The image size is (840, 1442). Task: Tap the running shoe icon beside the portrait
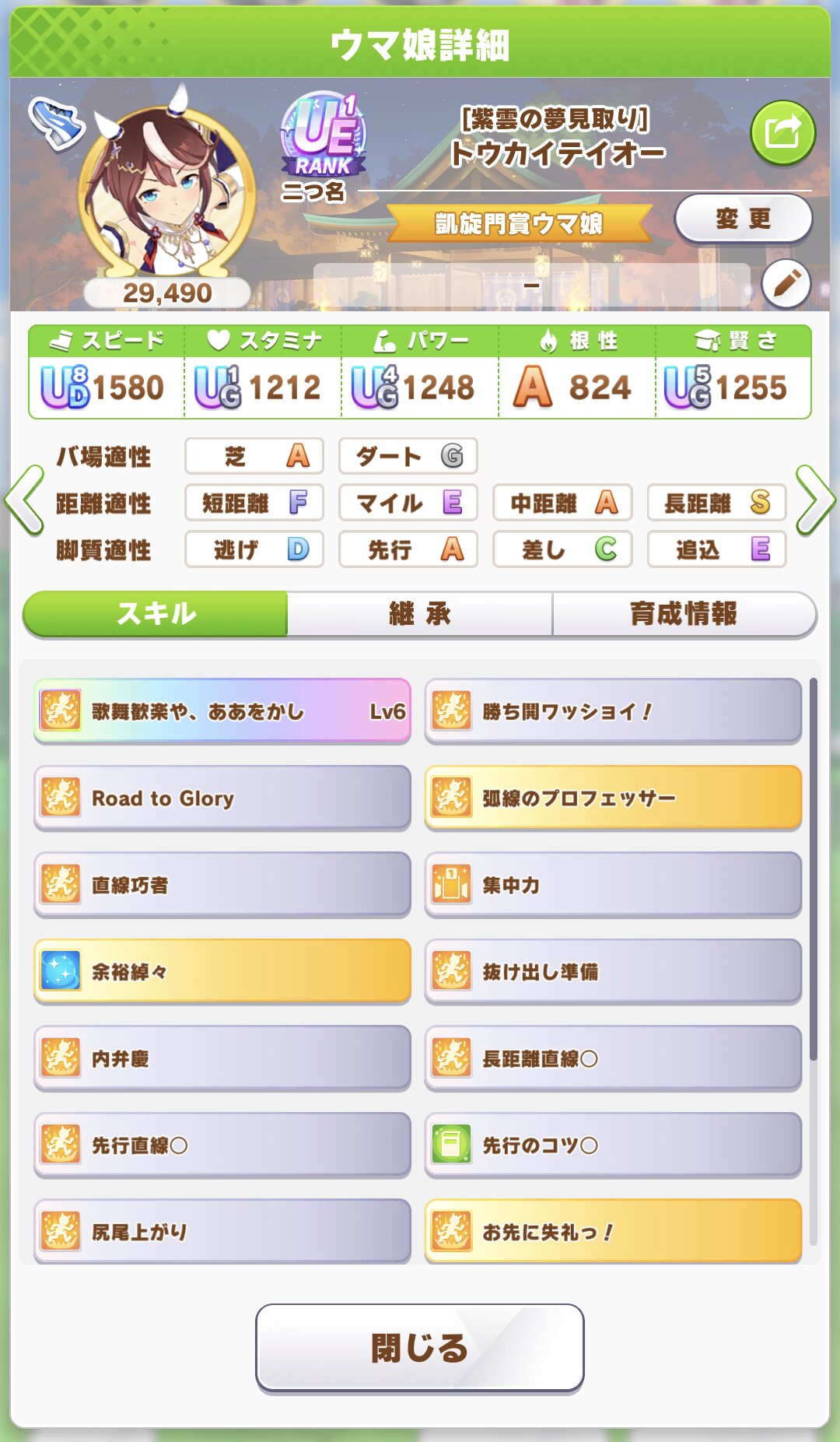click(x=56, y=123)
